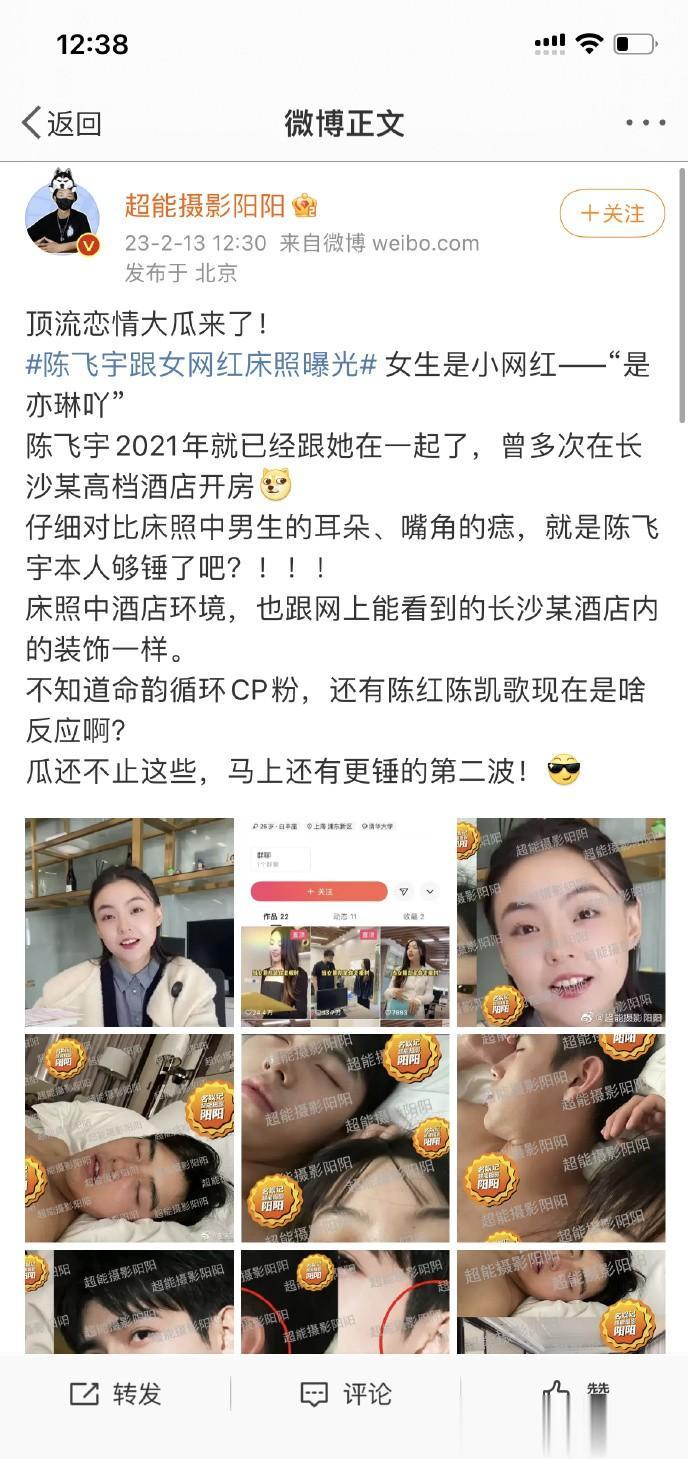Viewport: 688px width, 1459px height.
Task: Tap 转发 to repost this post
Action: pyautogui.click(x=116, y=1394)
